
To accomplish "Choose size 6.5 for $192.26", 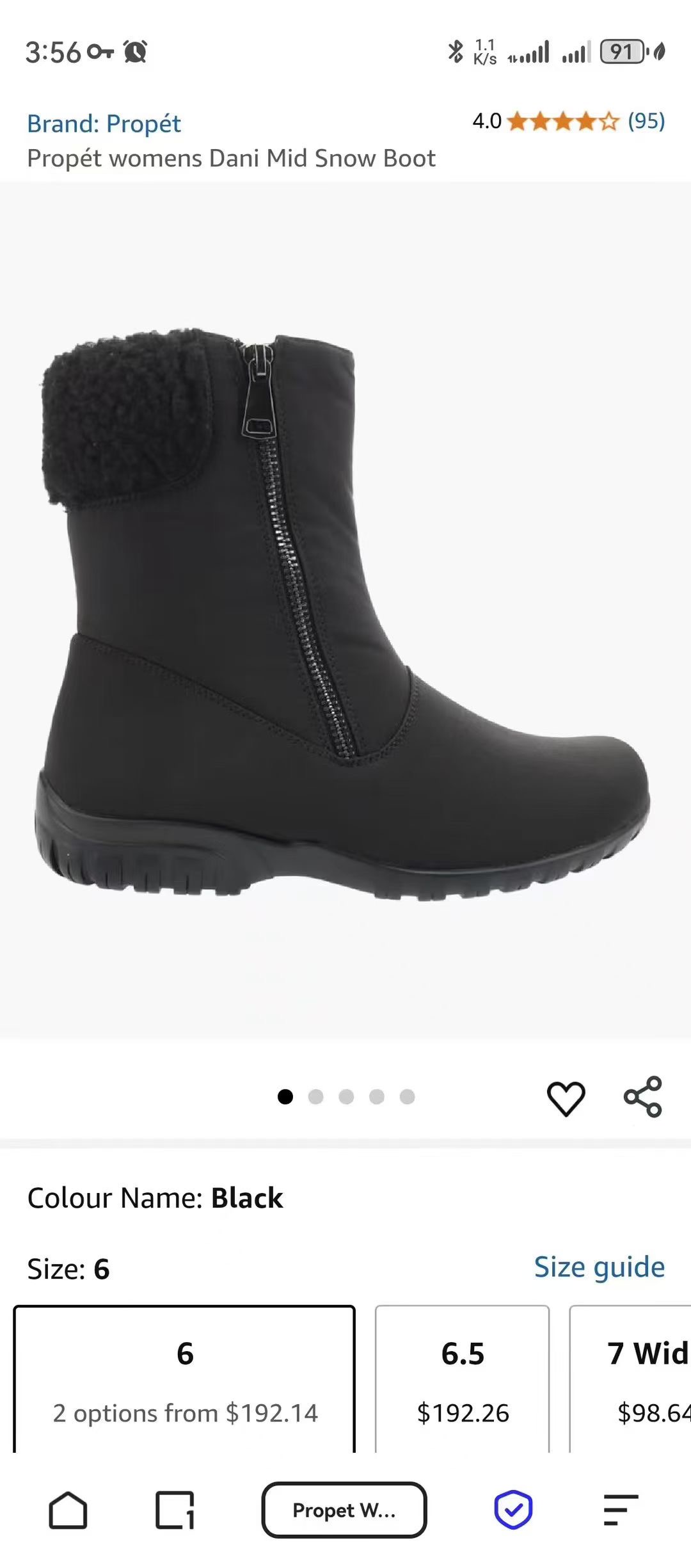I will pyautogui.click(x=462, y=1377).
